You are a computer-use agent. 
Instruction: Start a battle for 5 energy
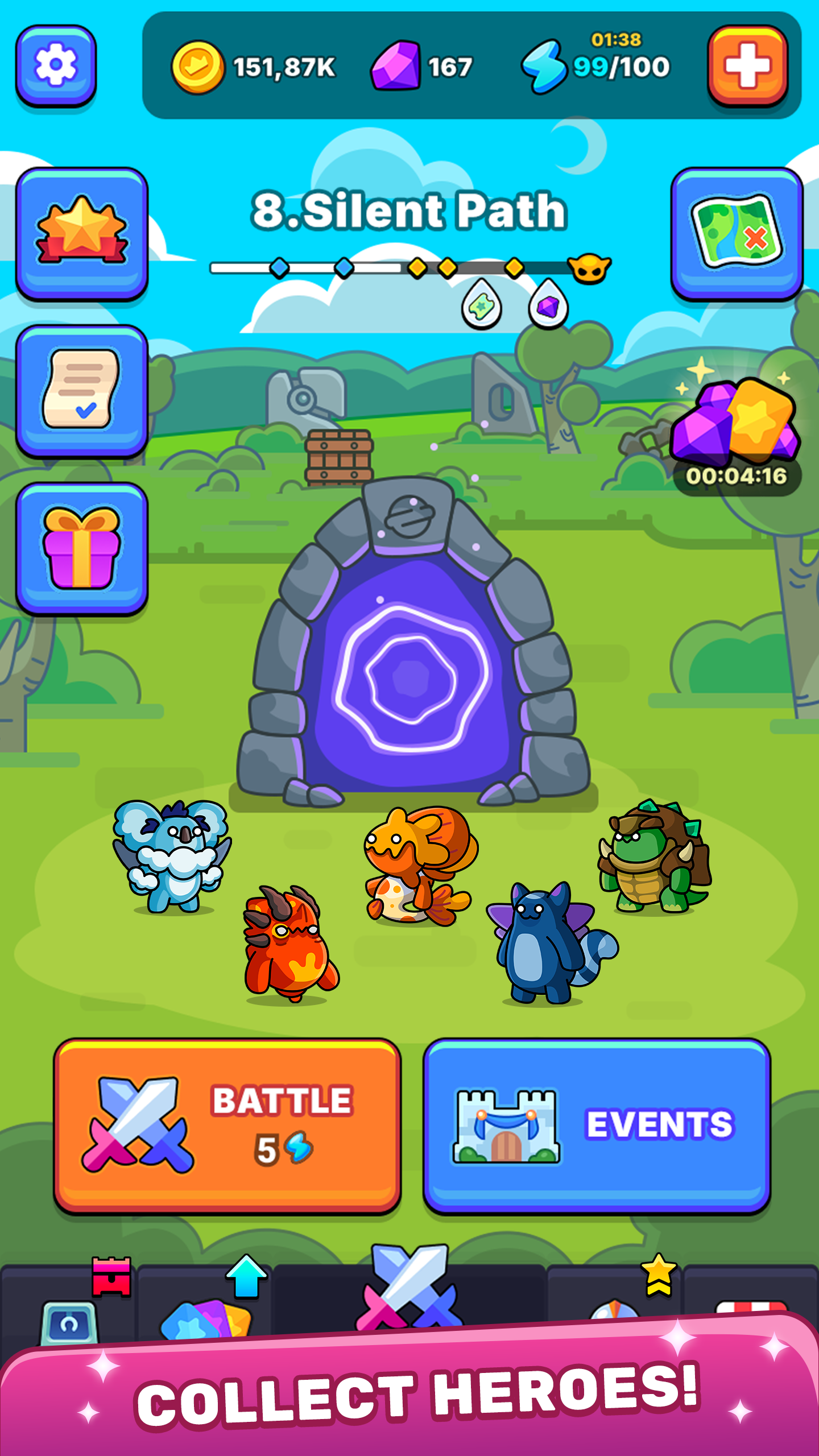click(227, 1125)
